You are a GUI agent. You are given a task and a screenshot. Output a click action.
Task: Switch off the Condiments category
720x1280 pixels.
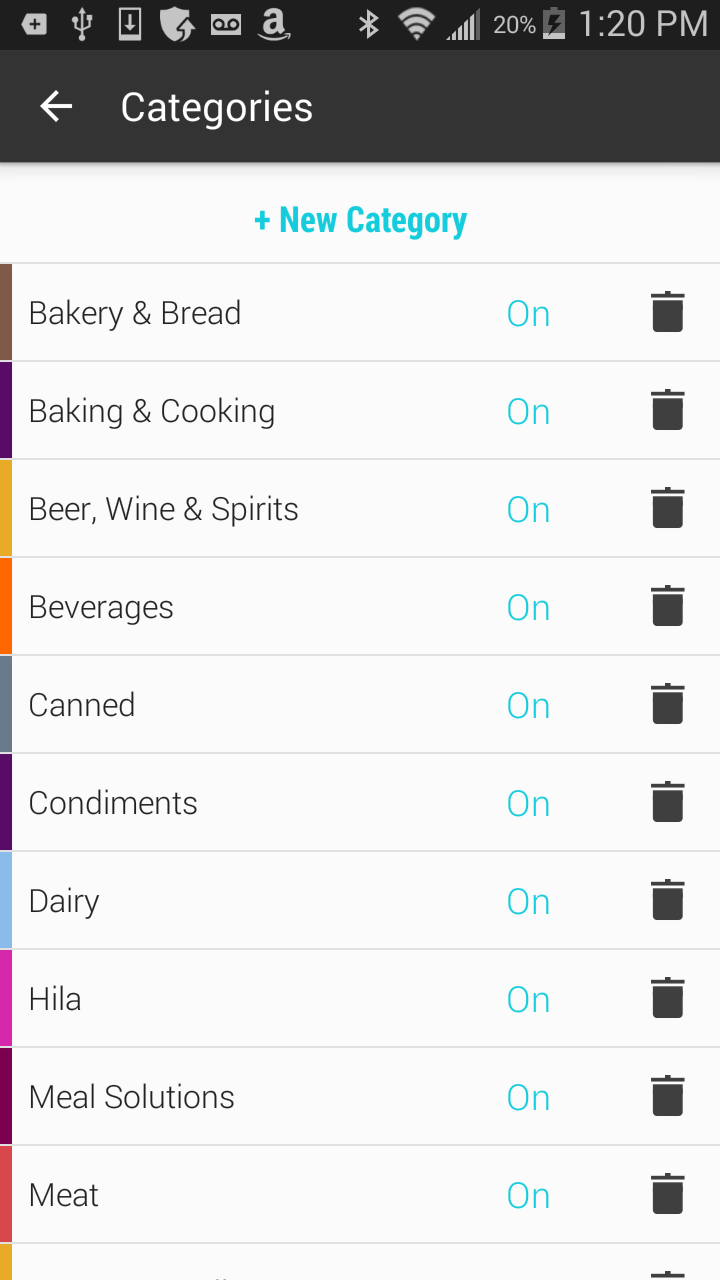click(x=528, y=803)
